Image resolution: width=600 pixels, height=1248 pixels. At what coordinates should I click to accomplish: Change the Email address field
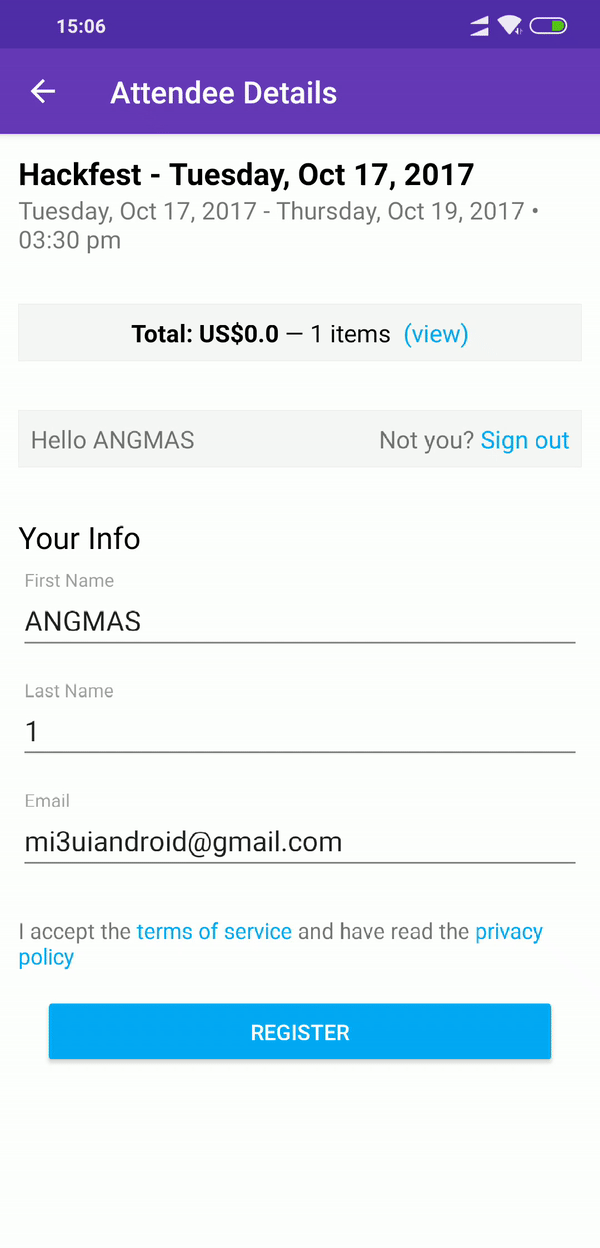click(299, 842)
